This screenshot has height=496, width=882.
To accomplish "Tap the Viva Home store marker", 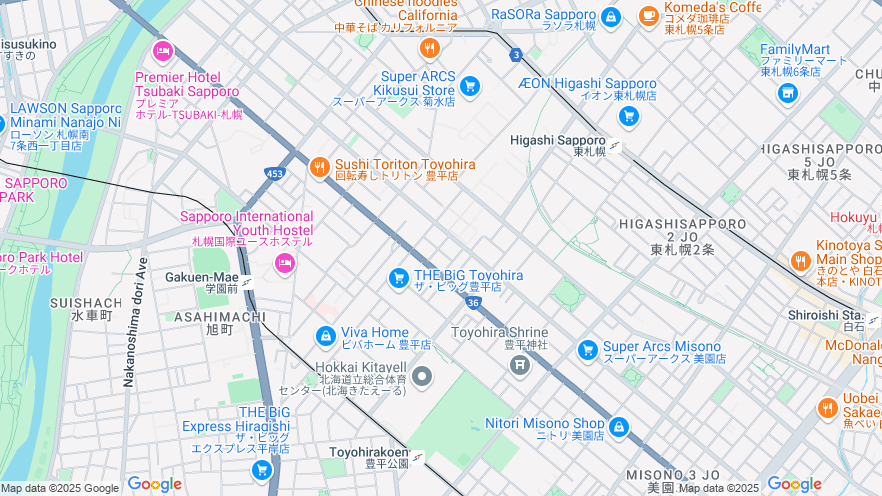I will [x=325, y=337].
